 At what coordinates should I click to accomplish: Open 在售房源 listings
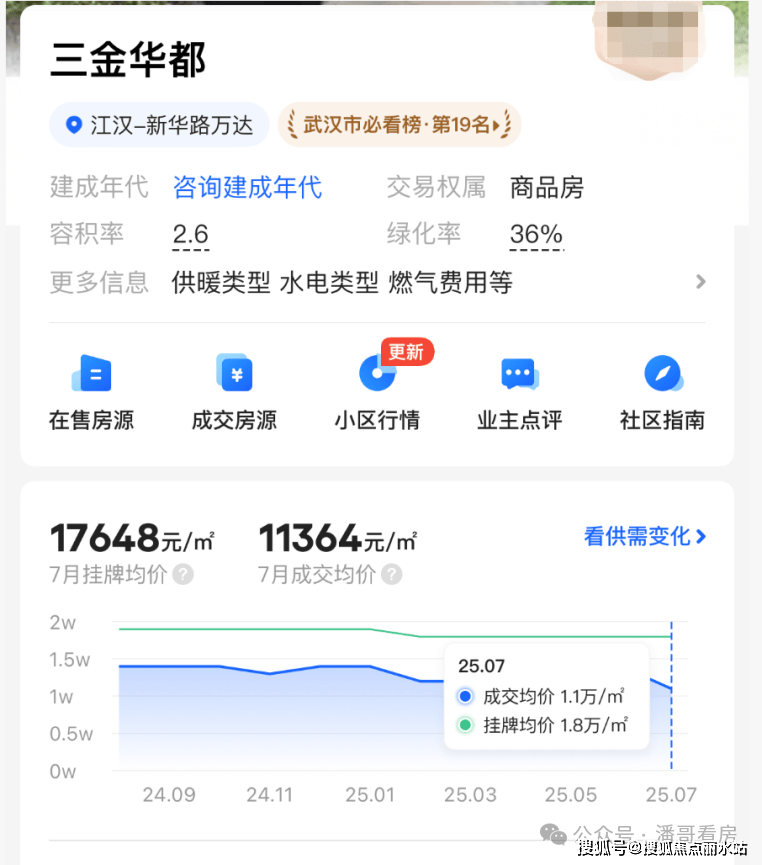coord(91,392)
